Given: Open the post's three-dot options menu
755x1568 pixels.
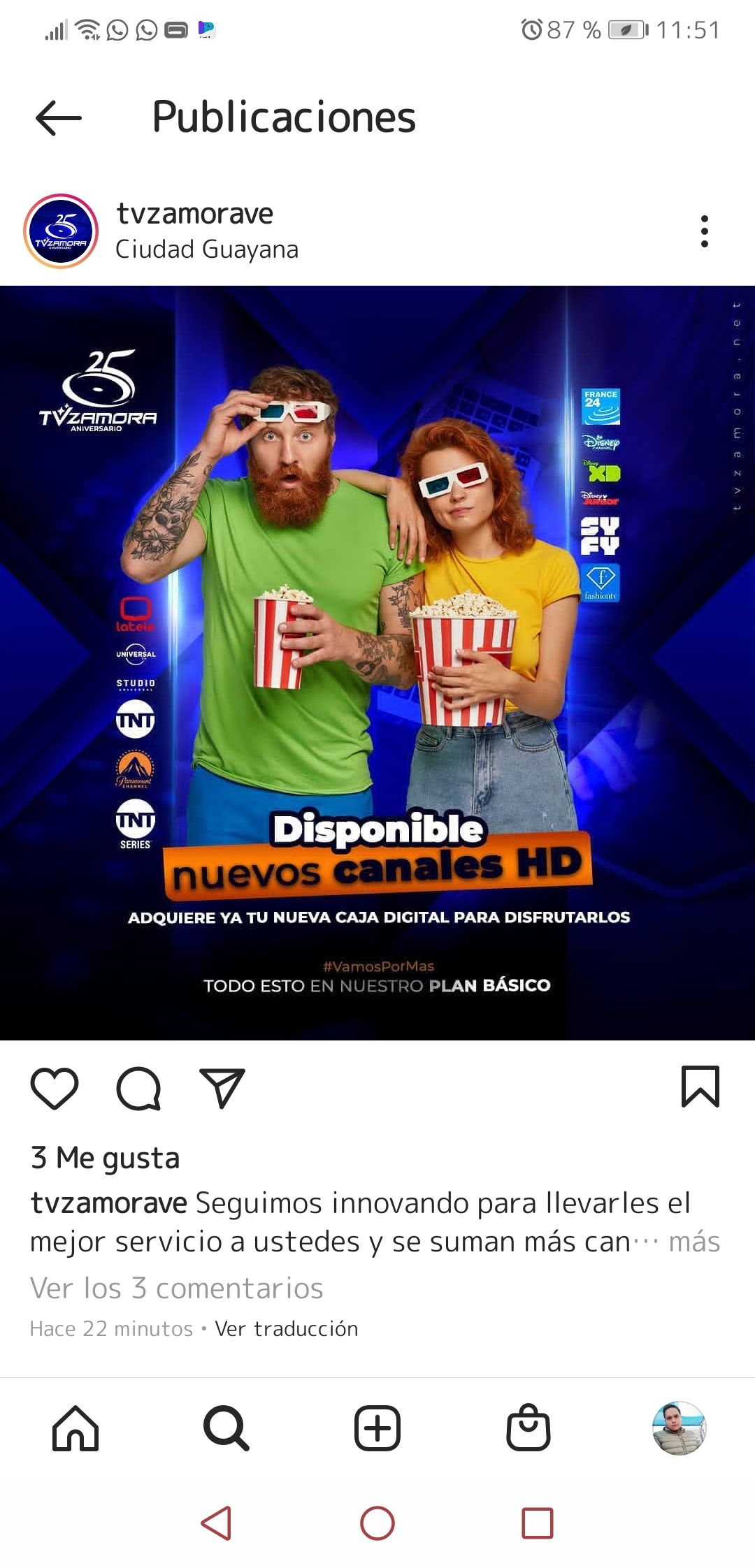Looking at the screenshot, I should (704, 231).
